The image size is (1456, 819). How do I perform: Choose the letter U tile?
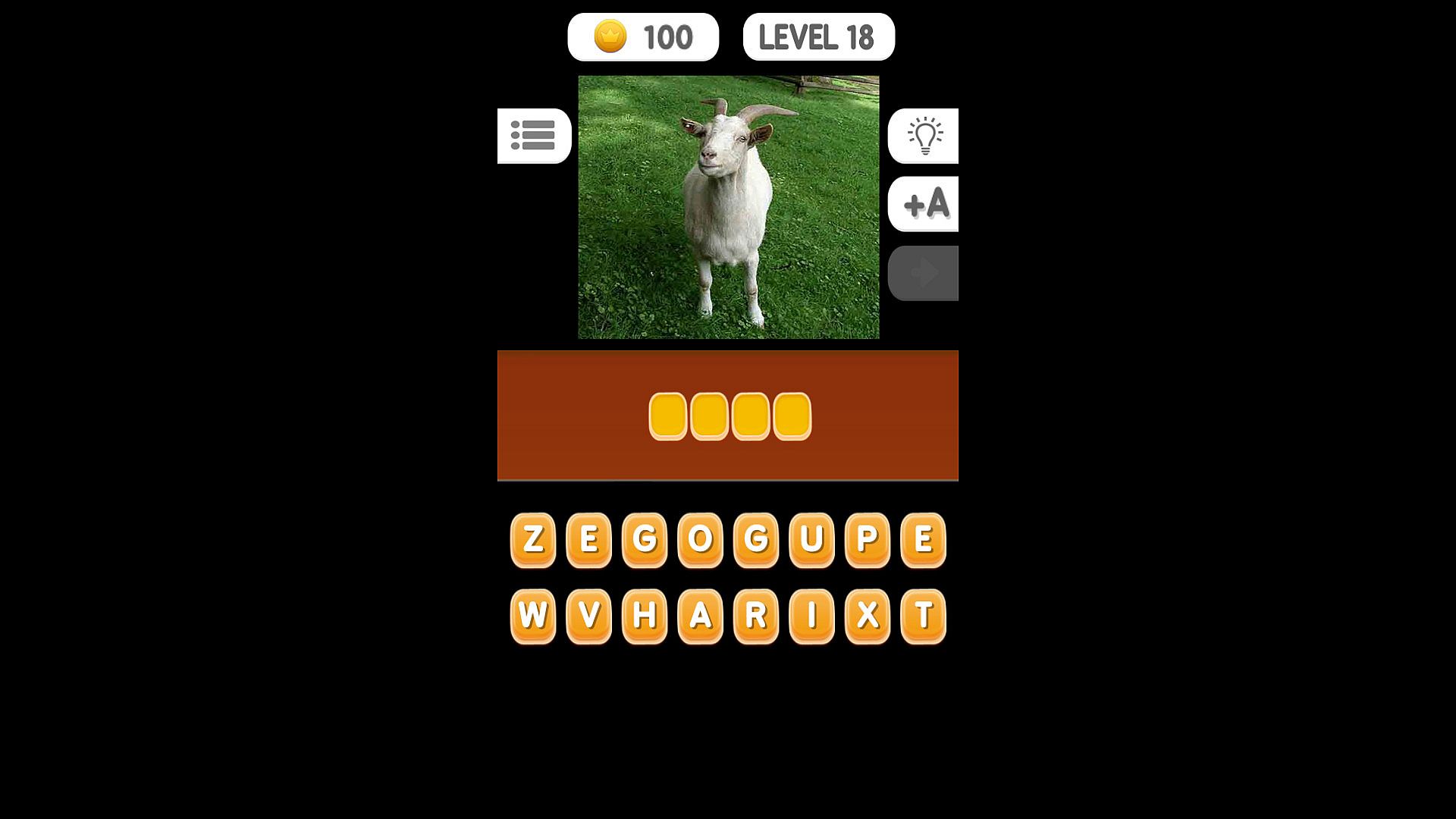811,540
